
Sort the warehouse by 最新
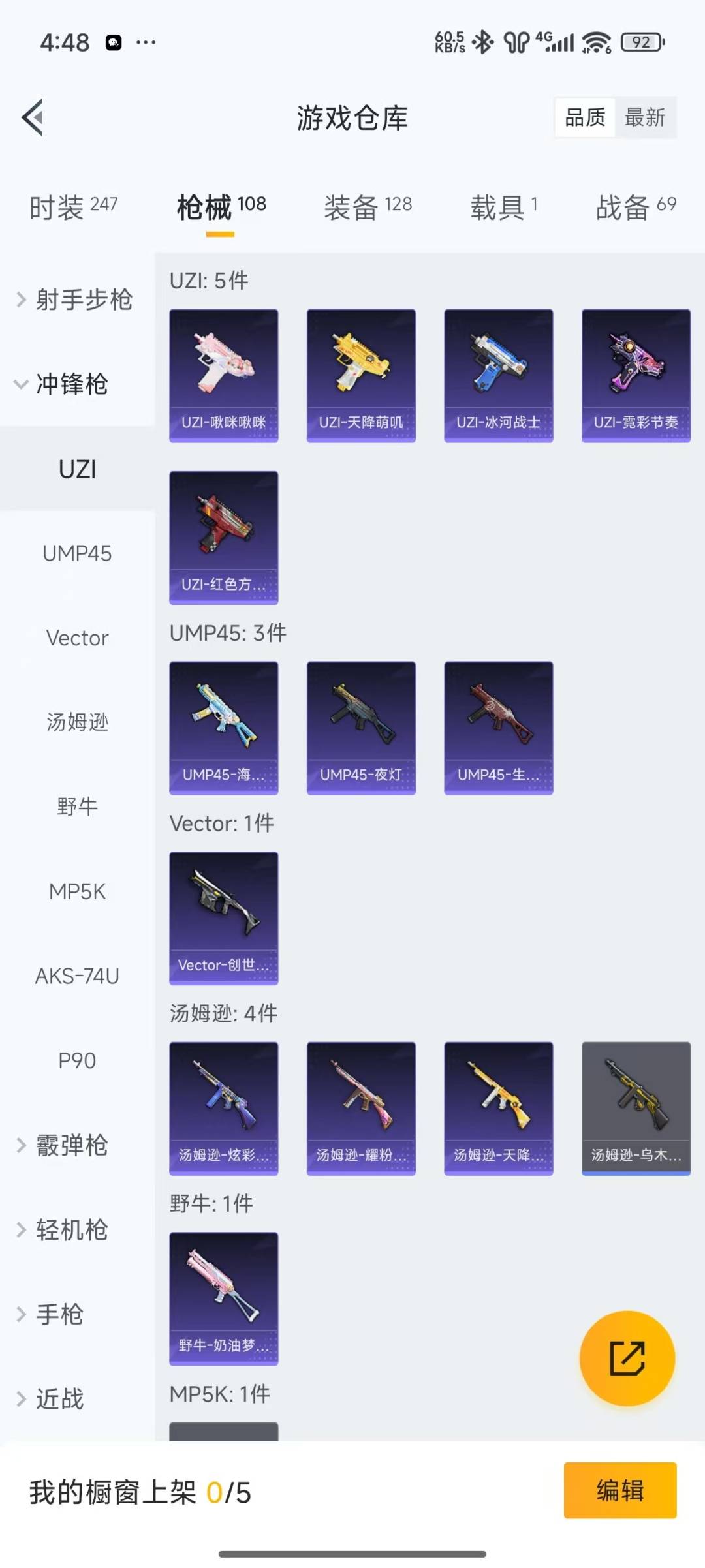(645, 117)
